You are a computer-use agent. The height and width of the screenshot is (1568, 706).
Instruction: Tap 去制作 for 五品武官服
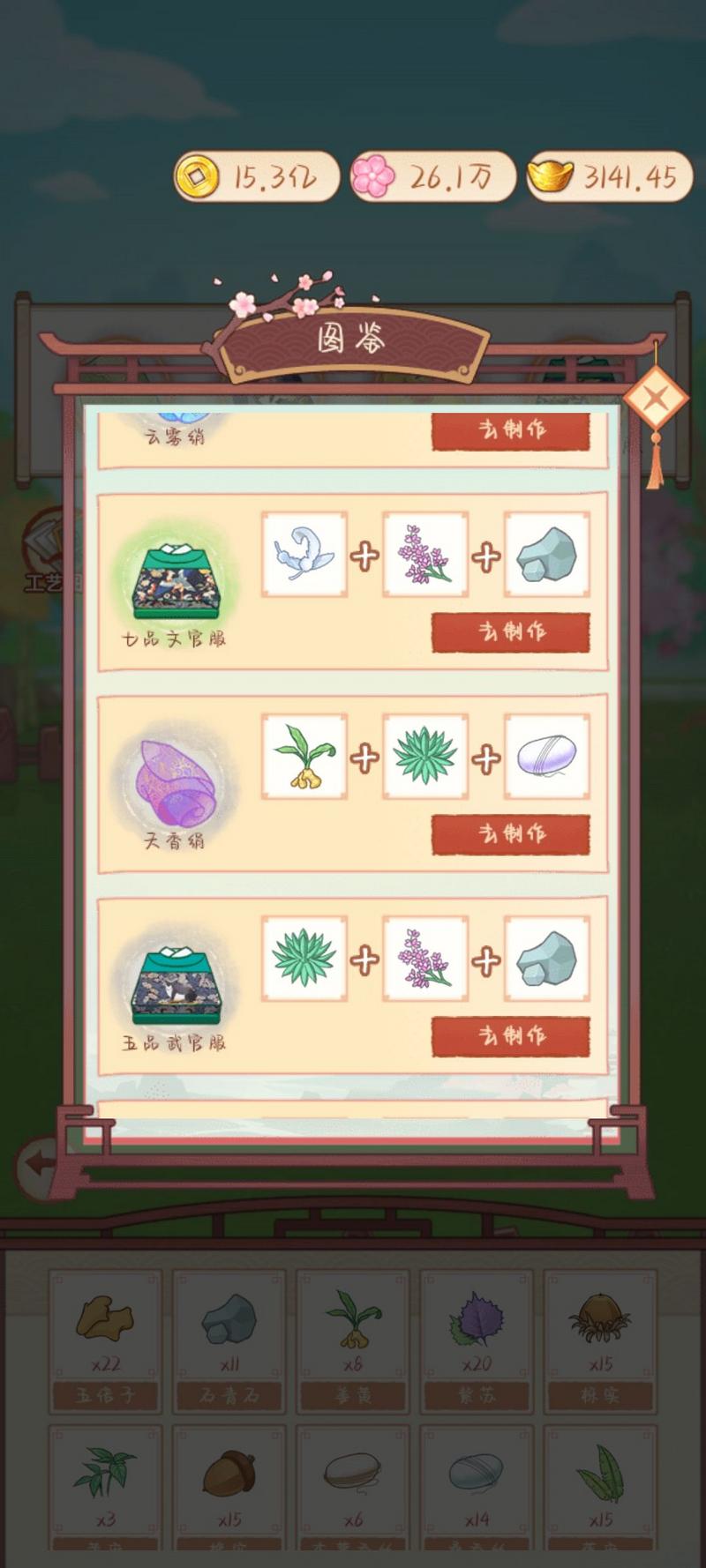(x=510, y=1035)
